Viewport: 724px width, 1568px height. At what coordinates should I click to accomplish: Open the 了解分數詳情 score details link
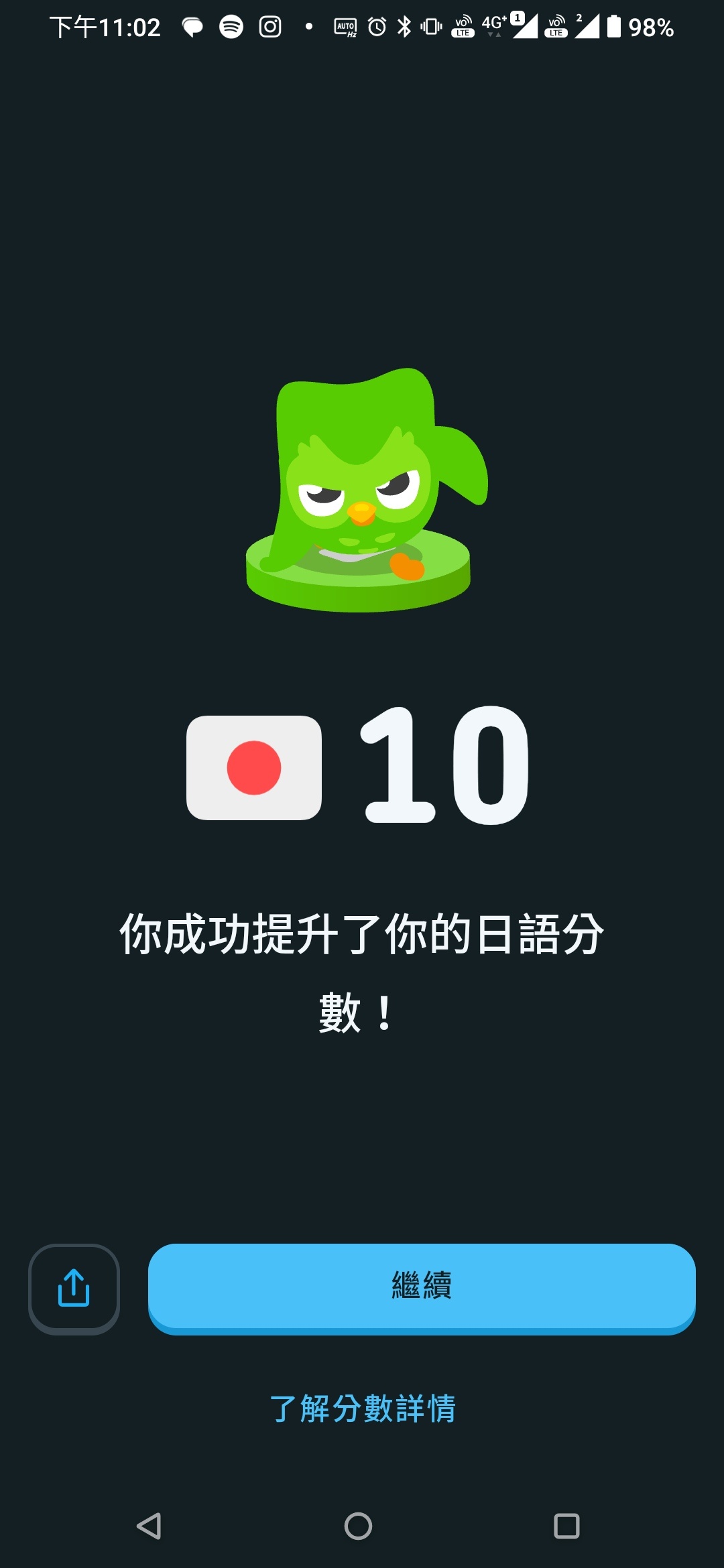pyautogui.click(x=362, y=1408)
